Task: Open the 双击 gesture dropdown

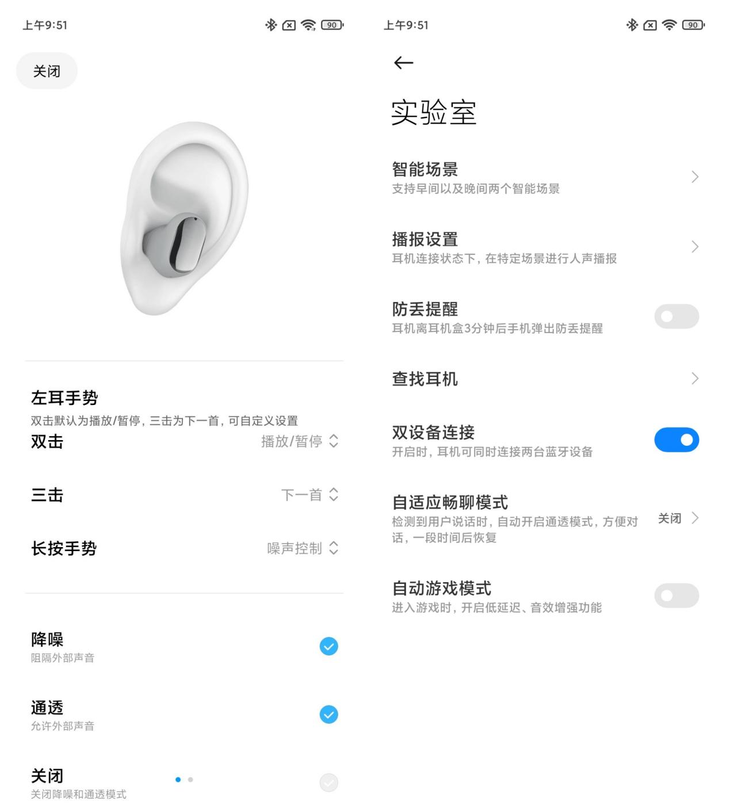Action: pos(300,441)
